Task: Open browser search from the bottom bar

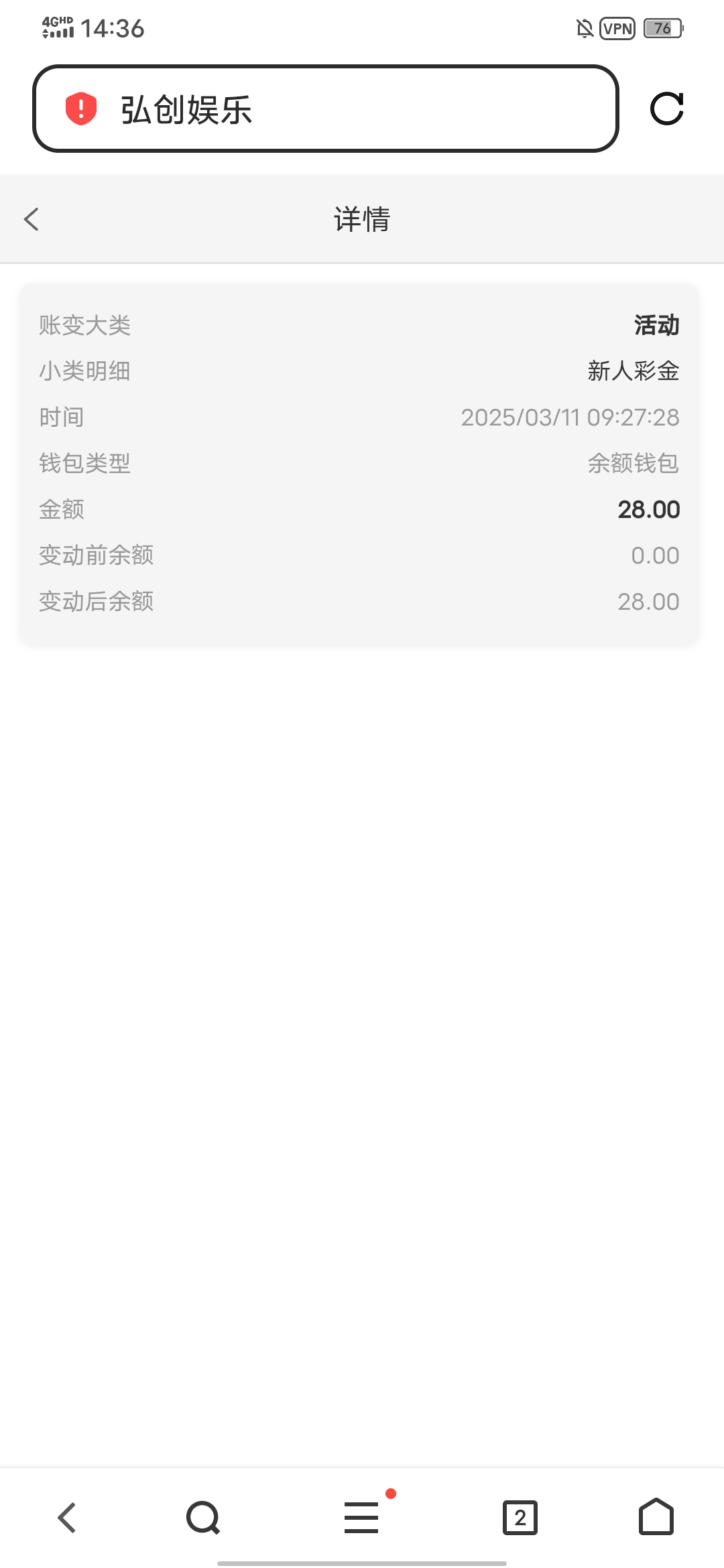Action: [203, 1518]
